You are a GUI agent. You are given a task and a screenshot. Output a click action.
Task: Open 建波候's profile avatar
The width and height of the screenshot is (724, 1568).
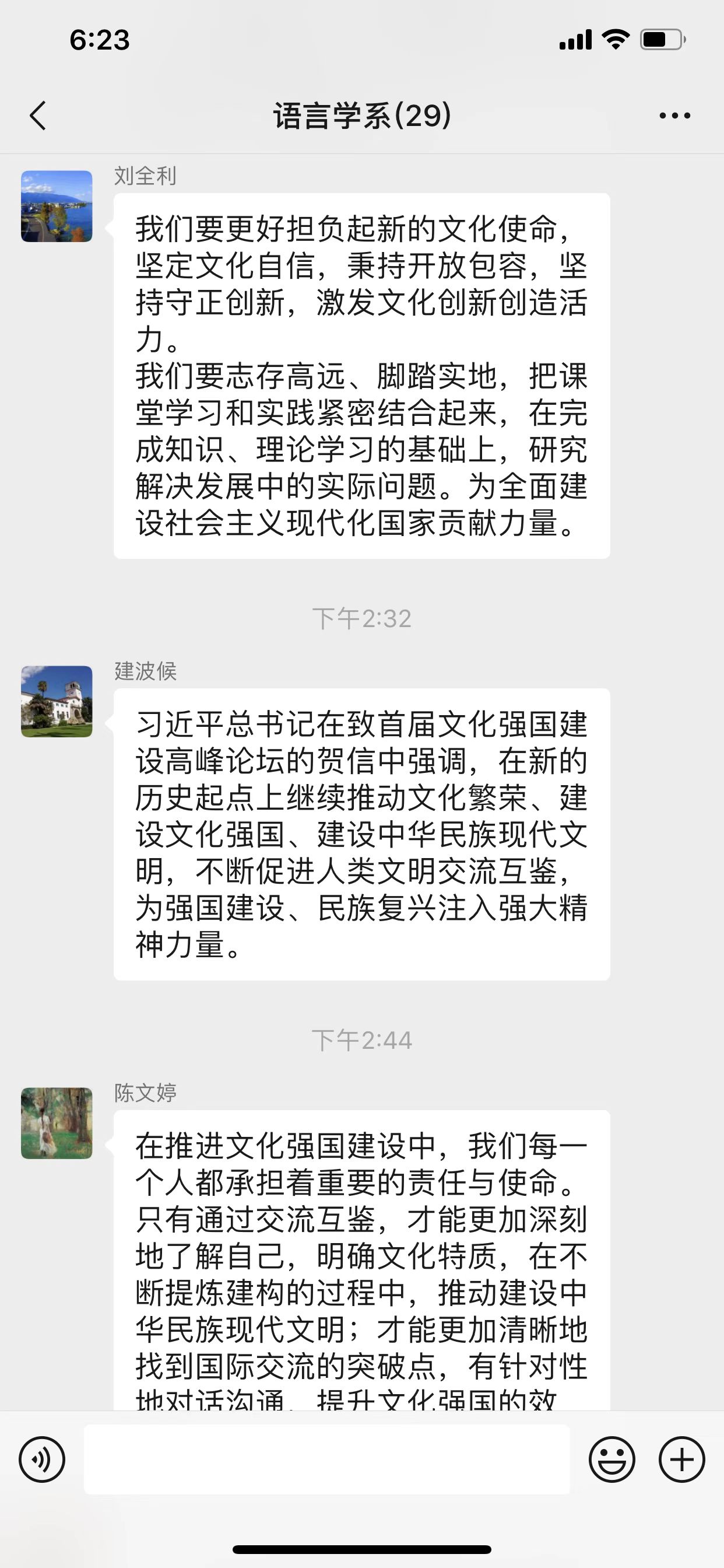tap(57, 701)
